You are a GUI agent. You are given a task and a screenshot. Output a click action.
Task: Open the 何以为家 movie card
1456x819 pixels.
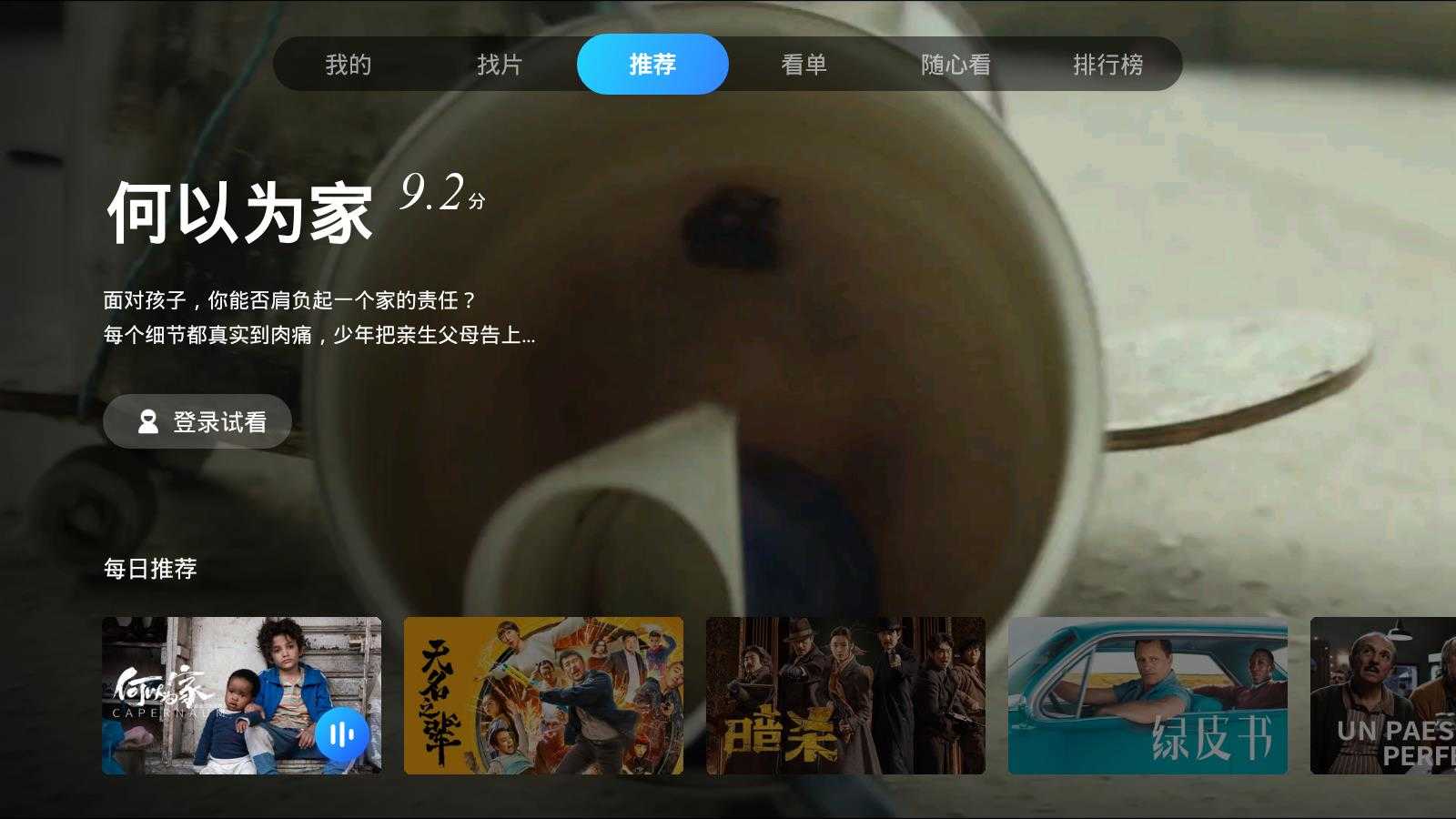241,695
